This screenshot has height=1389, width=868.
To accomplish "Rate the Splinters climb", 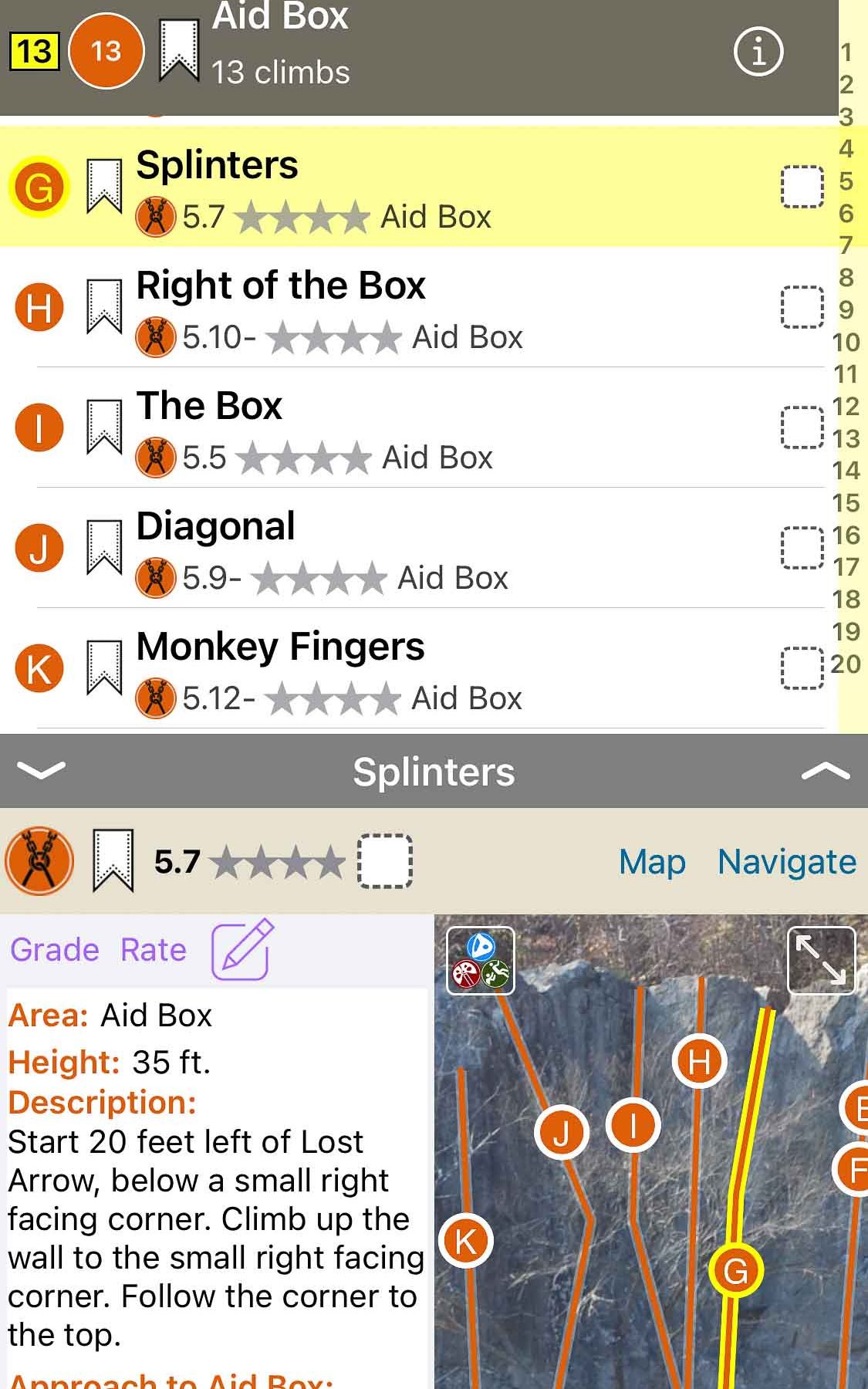I will click(154, 950).
